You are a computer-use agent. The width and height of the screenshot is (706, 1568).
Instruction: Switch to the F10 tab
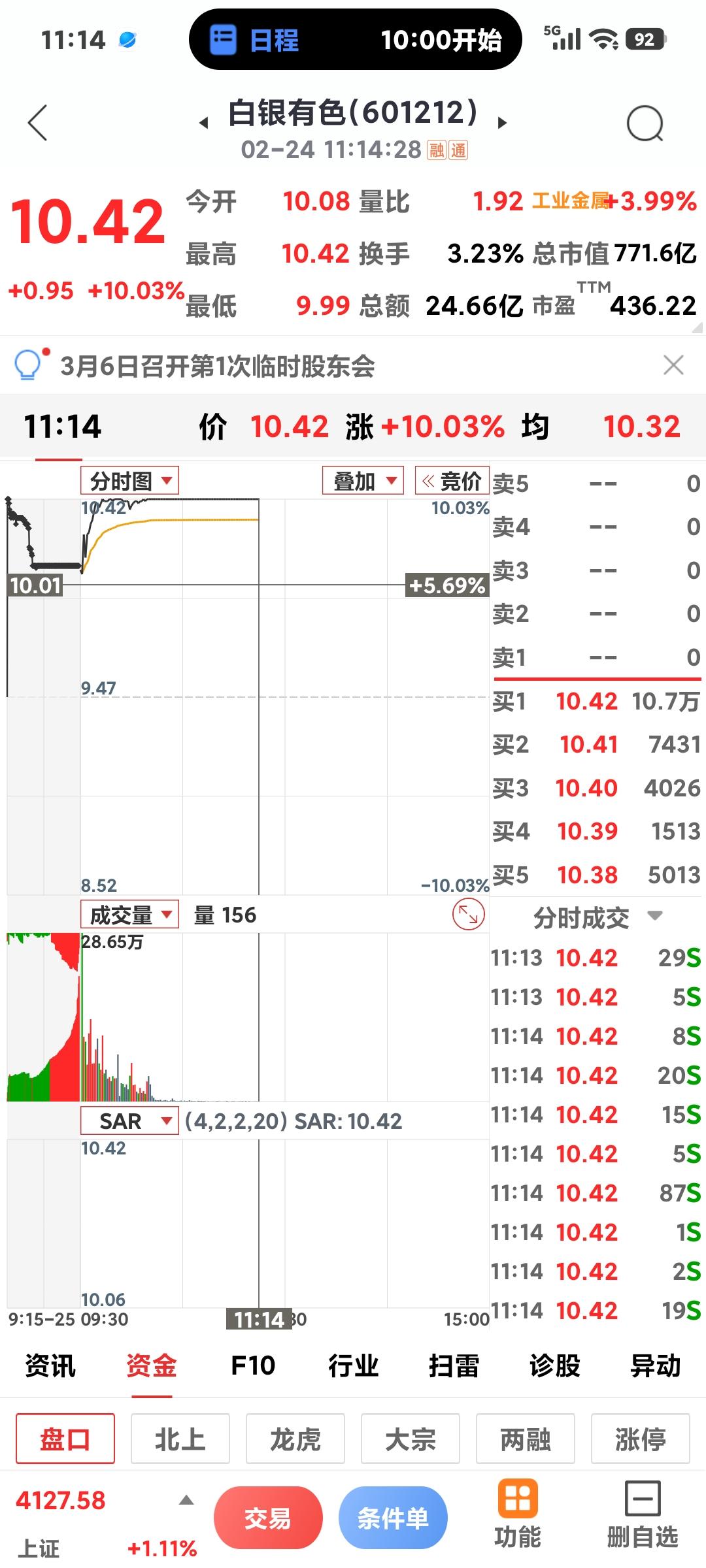[x=255, y=1365]
